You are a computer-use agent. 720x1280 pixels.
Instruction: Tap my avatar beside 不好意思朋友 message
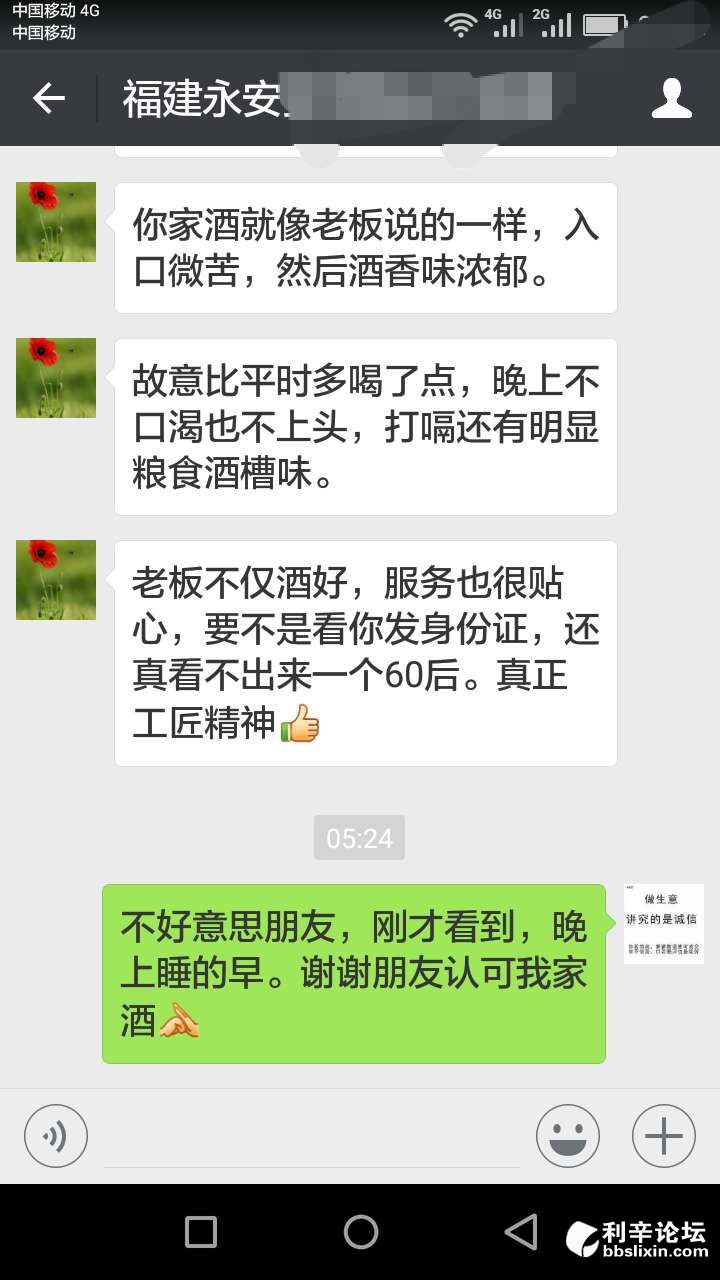pos(663,924)
